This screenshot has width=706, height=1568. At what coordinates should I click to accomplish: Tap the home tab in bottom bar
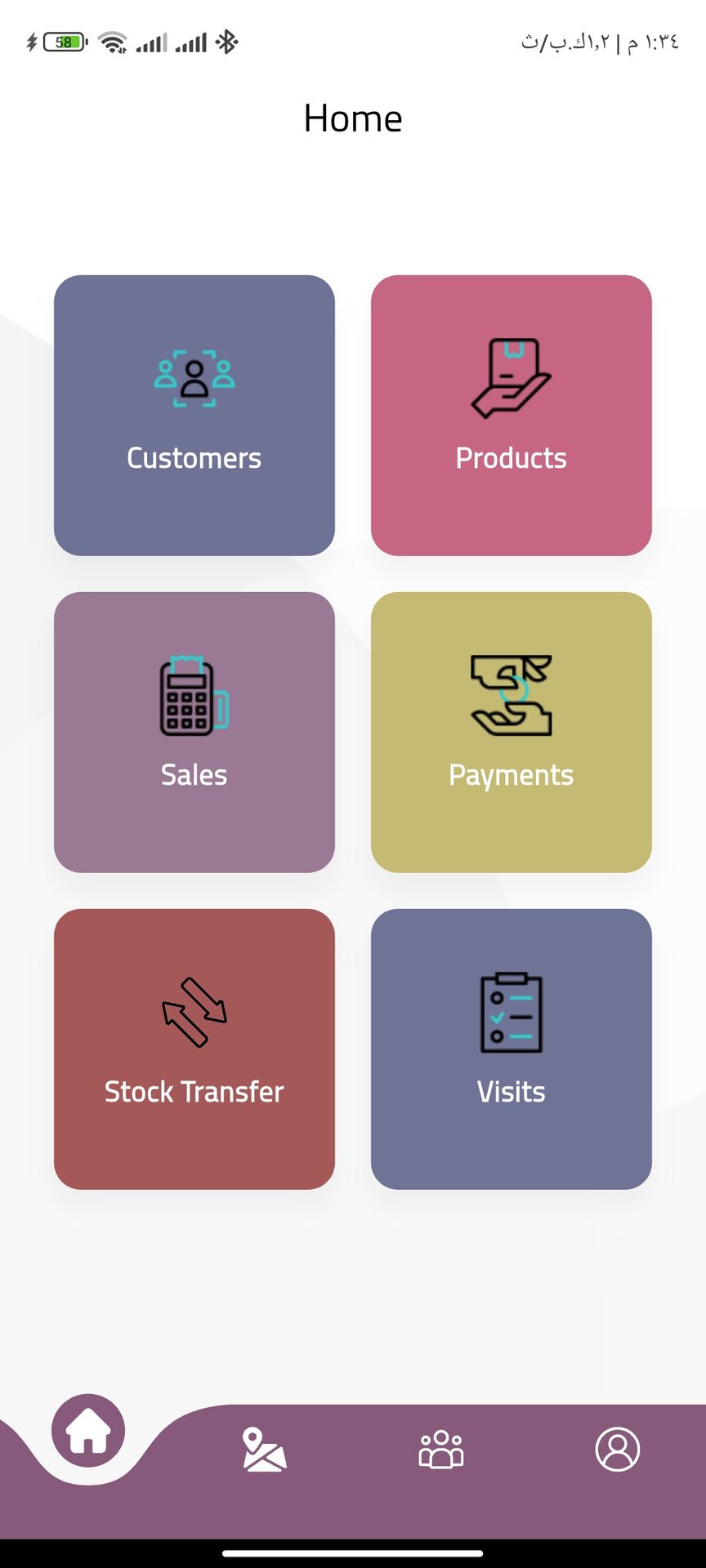coord(88,1432)
